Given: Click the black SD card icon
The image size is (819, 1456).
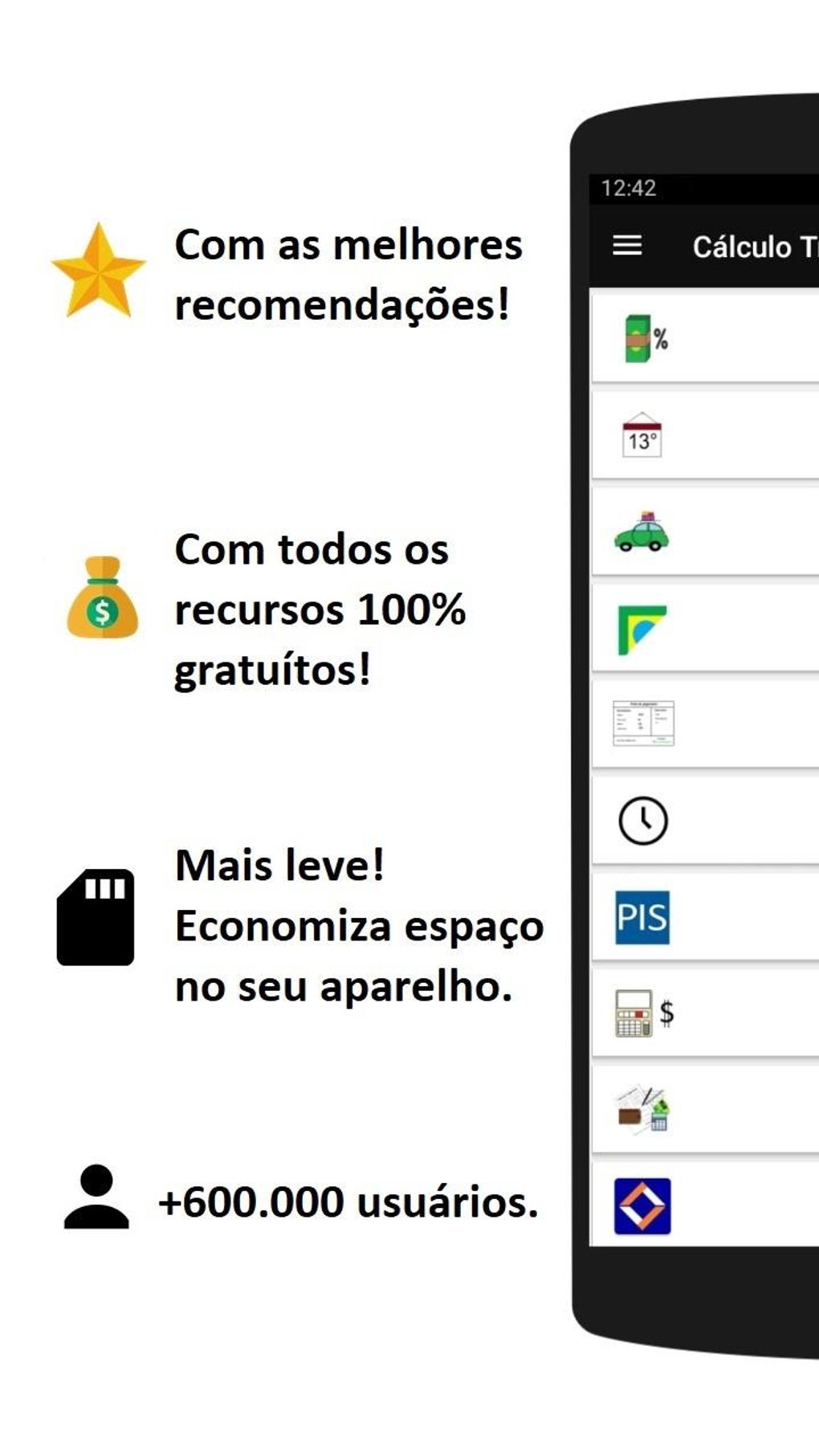Looking at the screenshot, I should [96, 916].
